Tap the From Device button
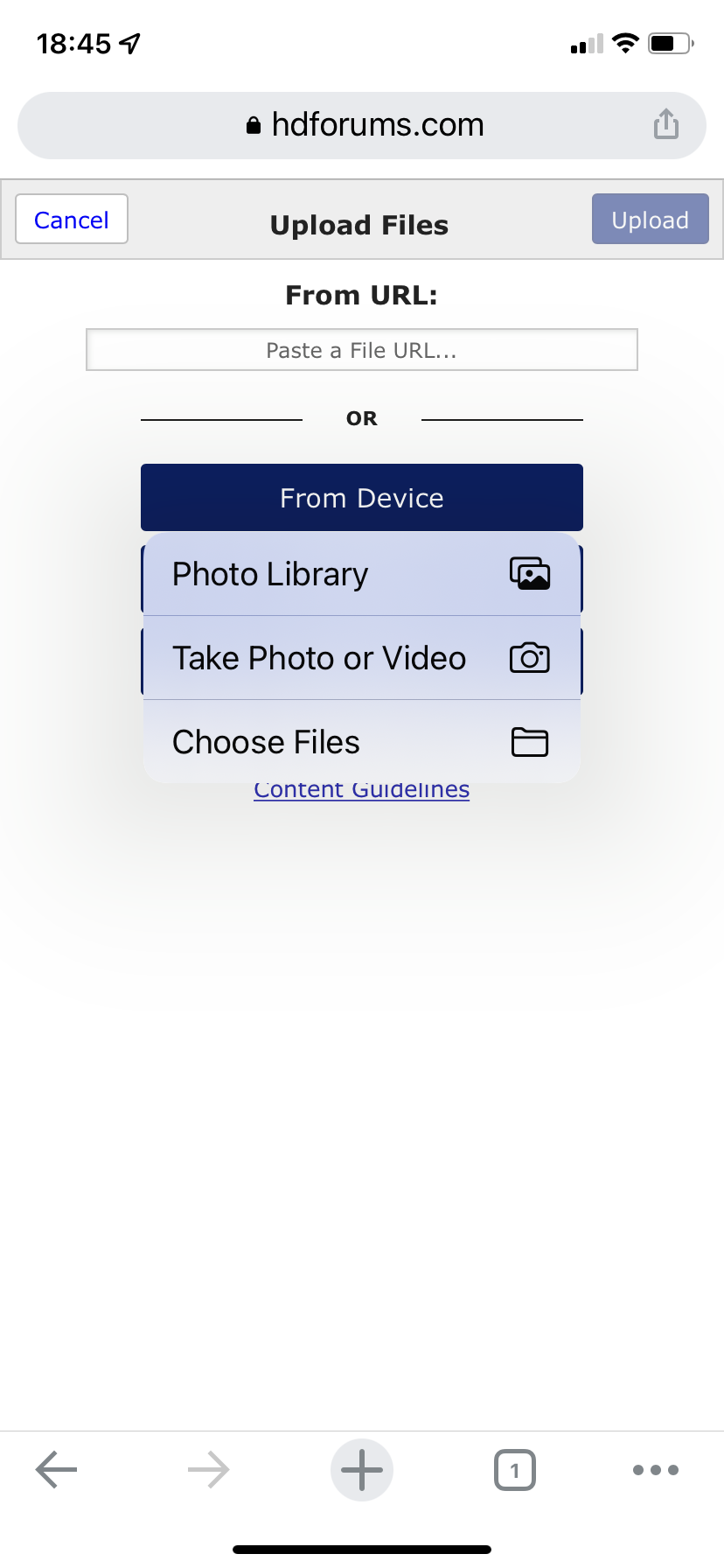 coord(361,498)
